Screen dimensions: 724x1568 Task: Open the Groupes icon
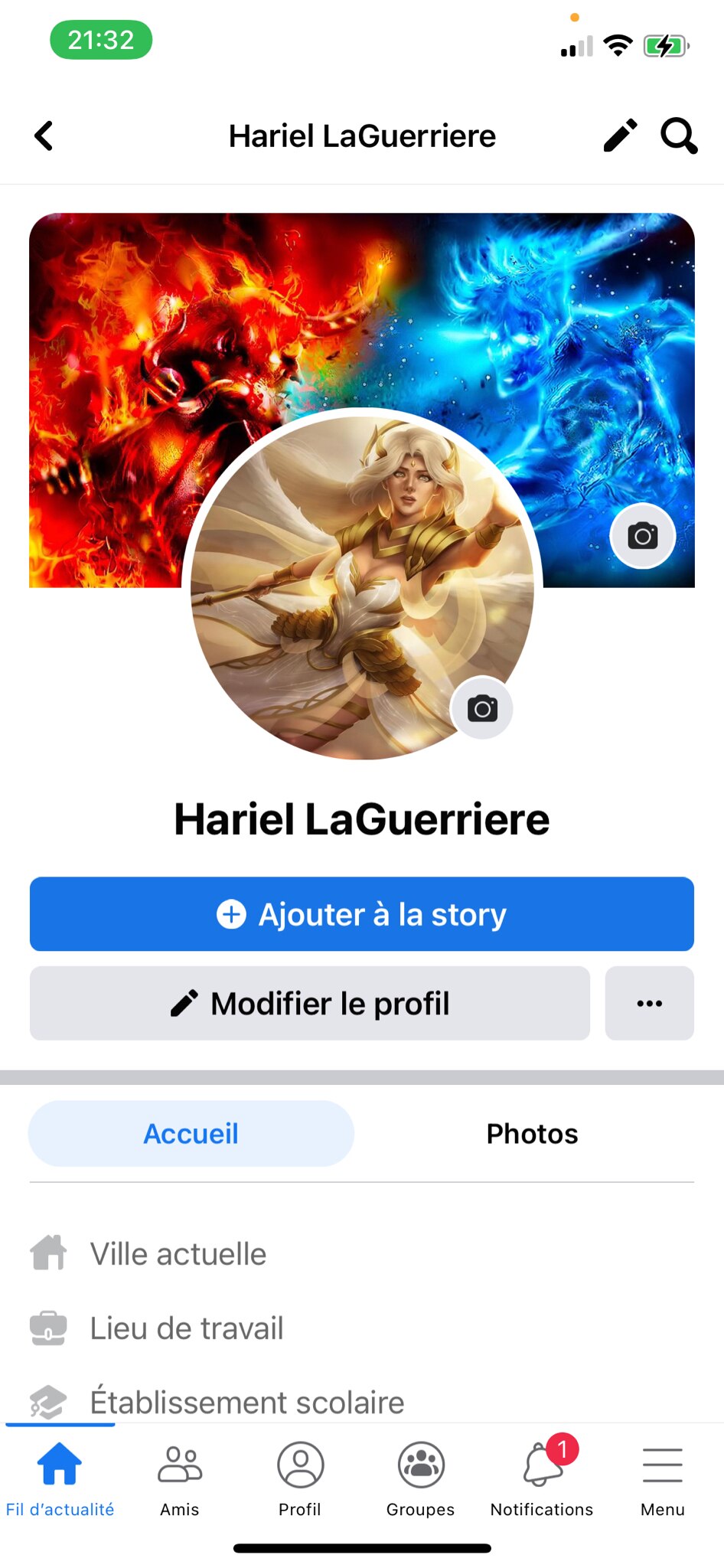[420, 1464]
